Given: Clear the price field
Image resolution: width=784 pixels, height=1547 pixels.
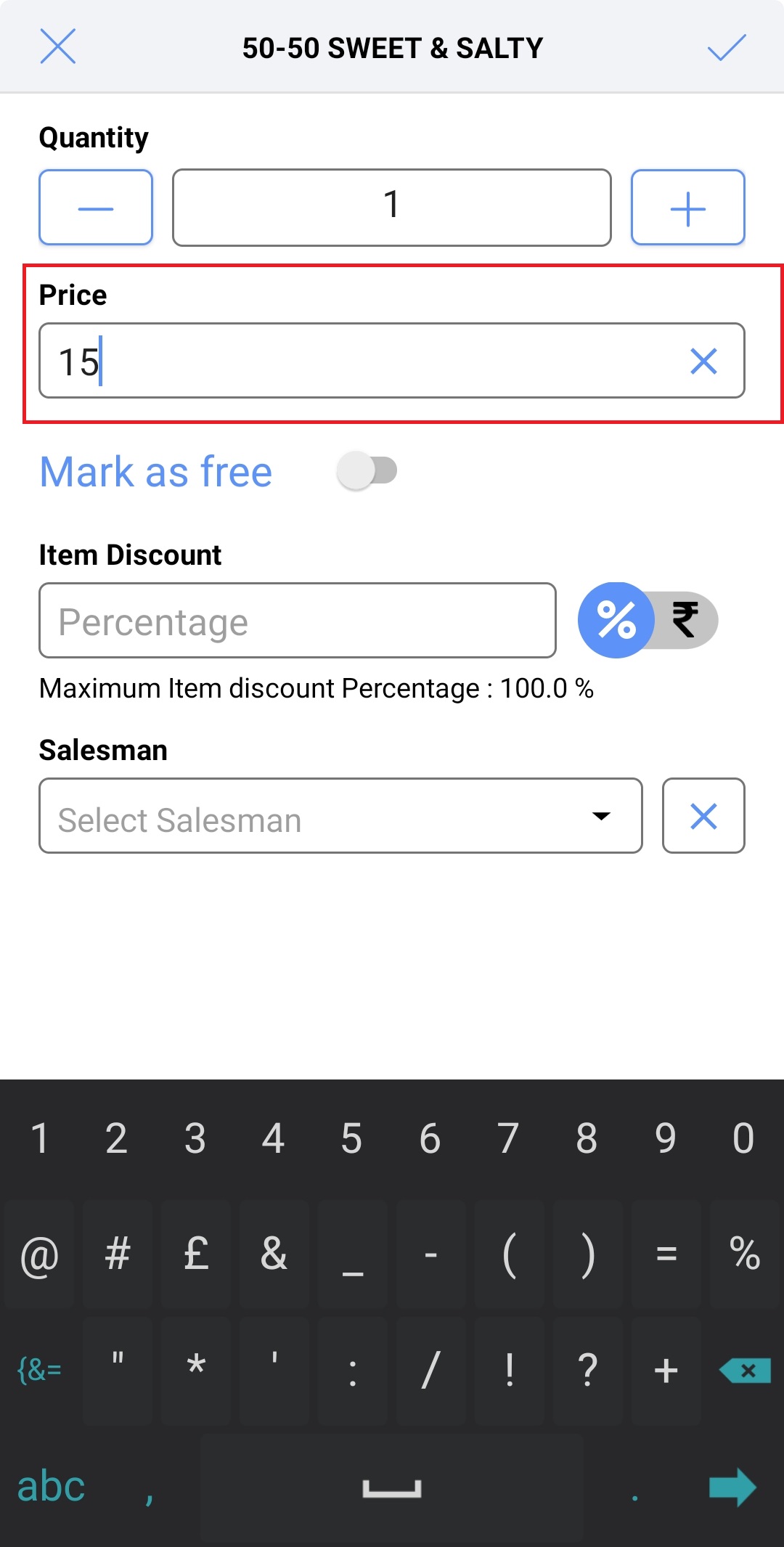Looking at the screenshot, I should pos(703,361).
